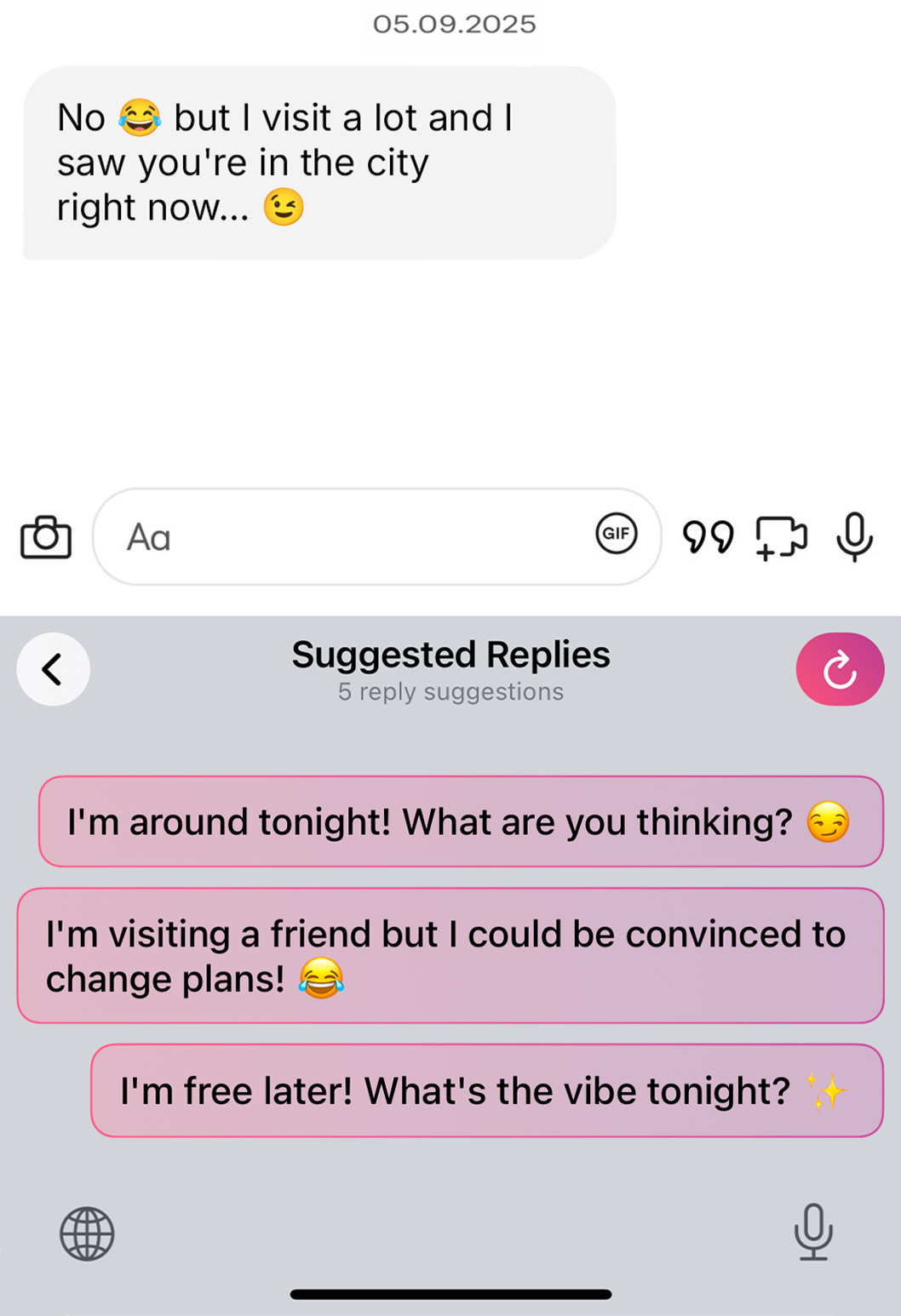Open the quote replies icon
Image resolution: width=901 pixels, height=1316 pixels.
click(708, 537)
